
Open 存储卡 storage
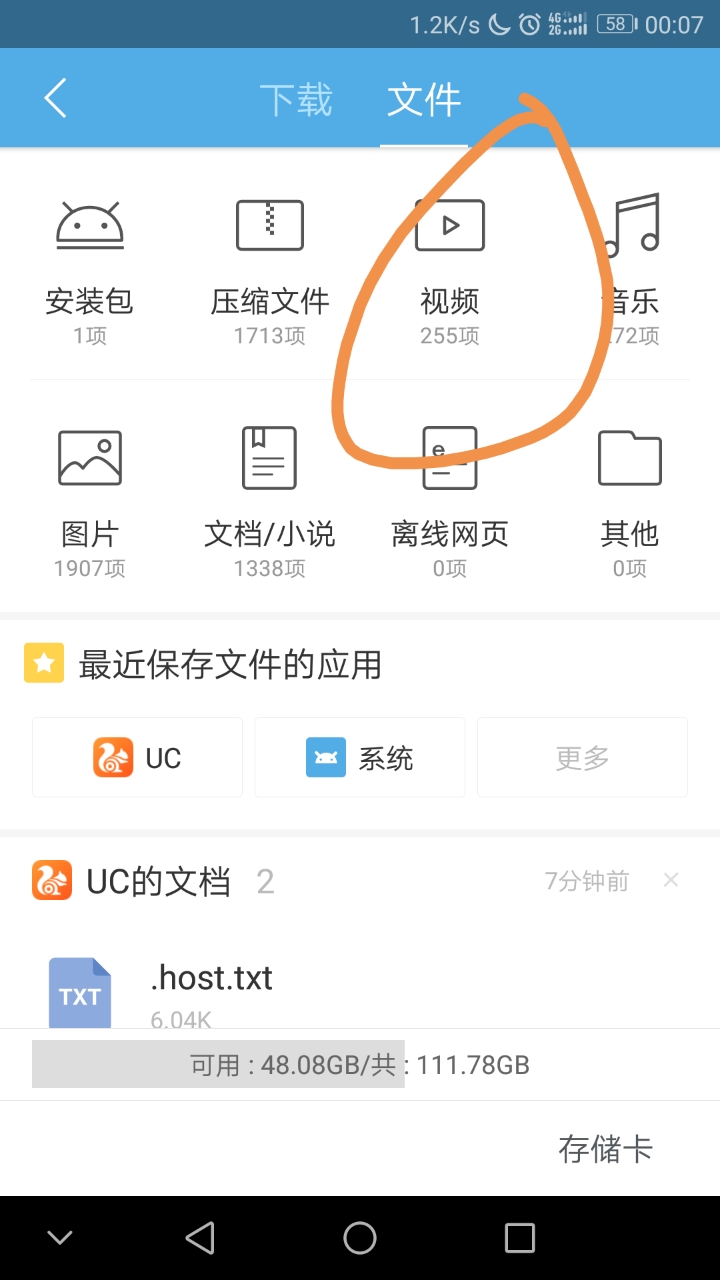pos(605,1149)
